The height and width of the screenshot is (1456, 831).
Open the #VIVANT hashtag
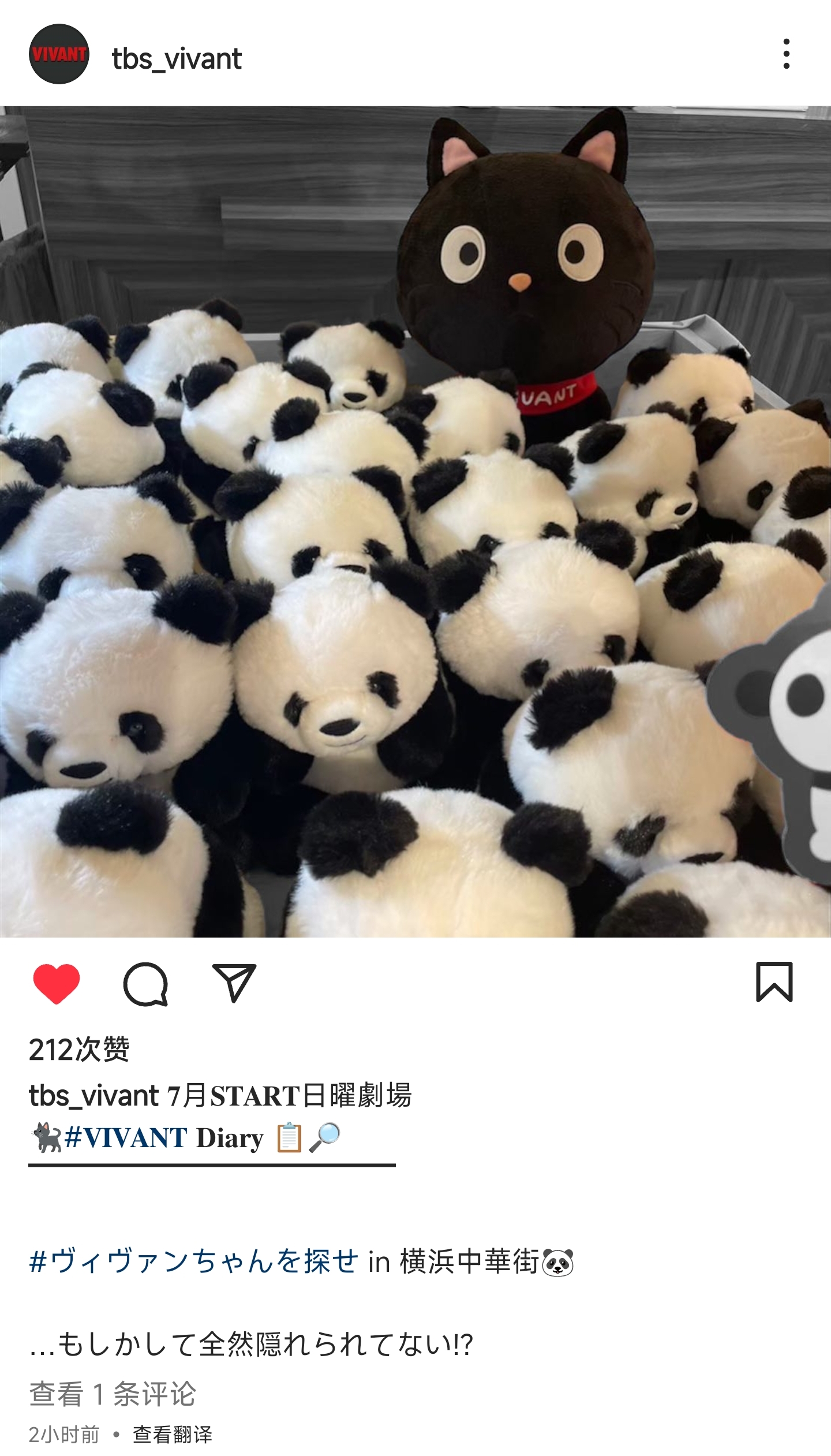click(x=126, y=1138)
